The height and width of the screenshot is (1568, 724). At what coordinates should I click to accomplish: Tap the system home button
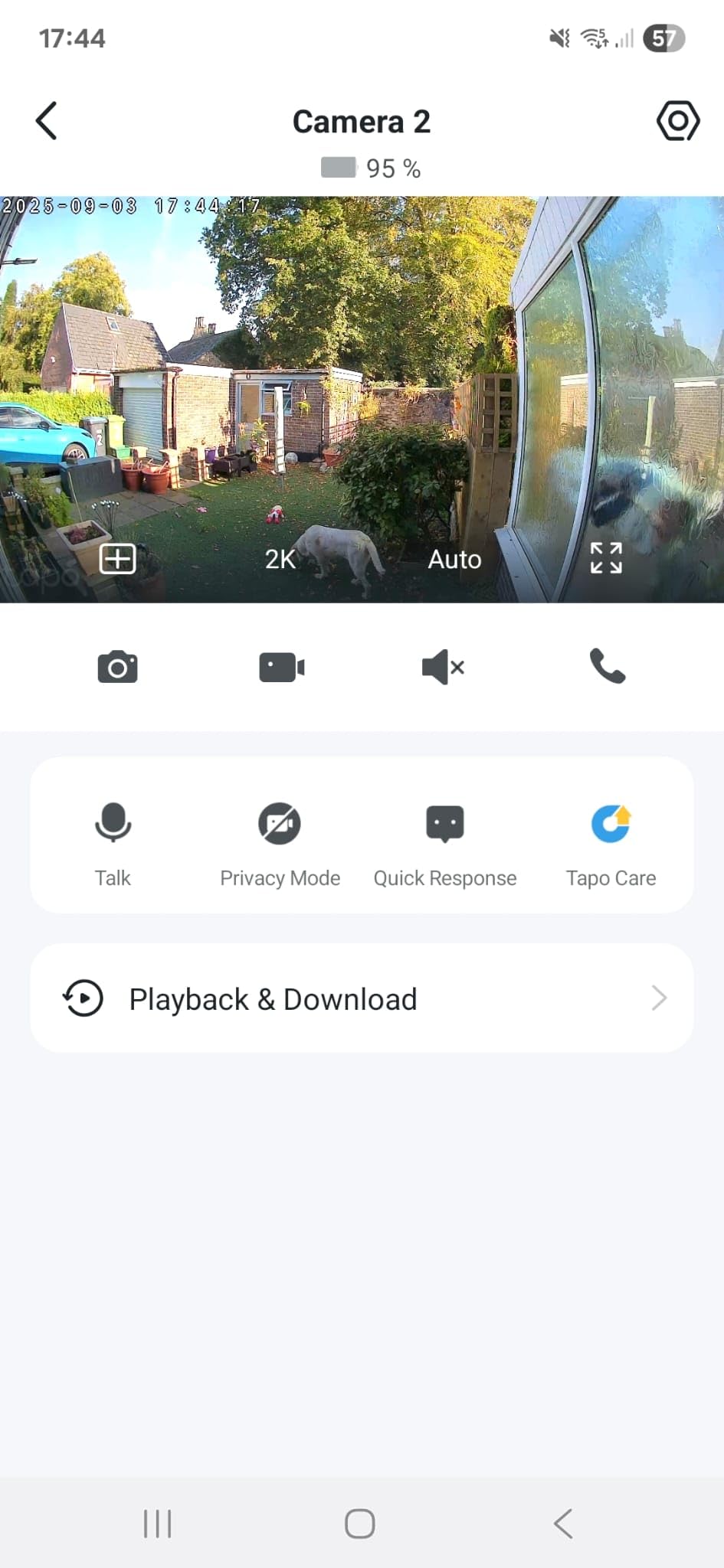tap(360, 1524)
